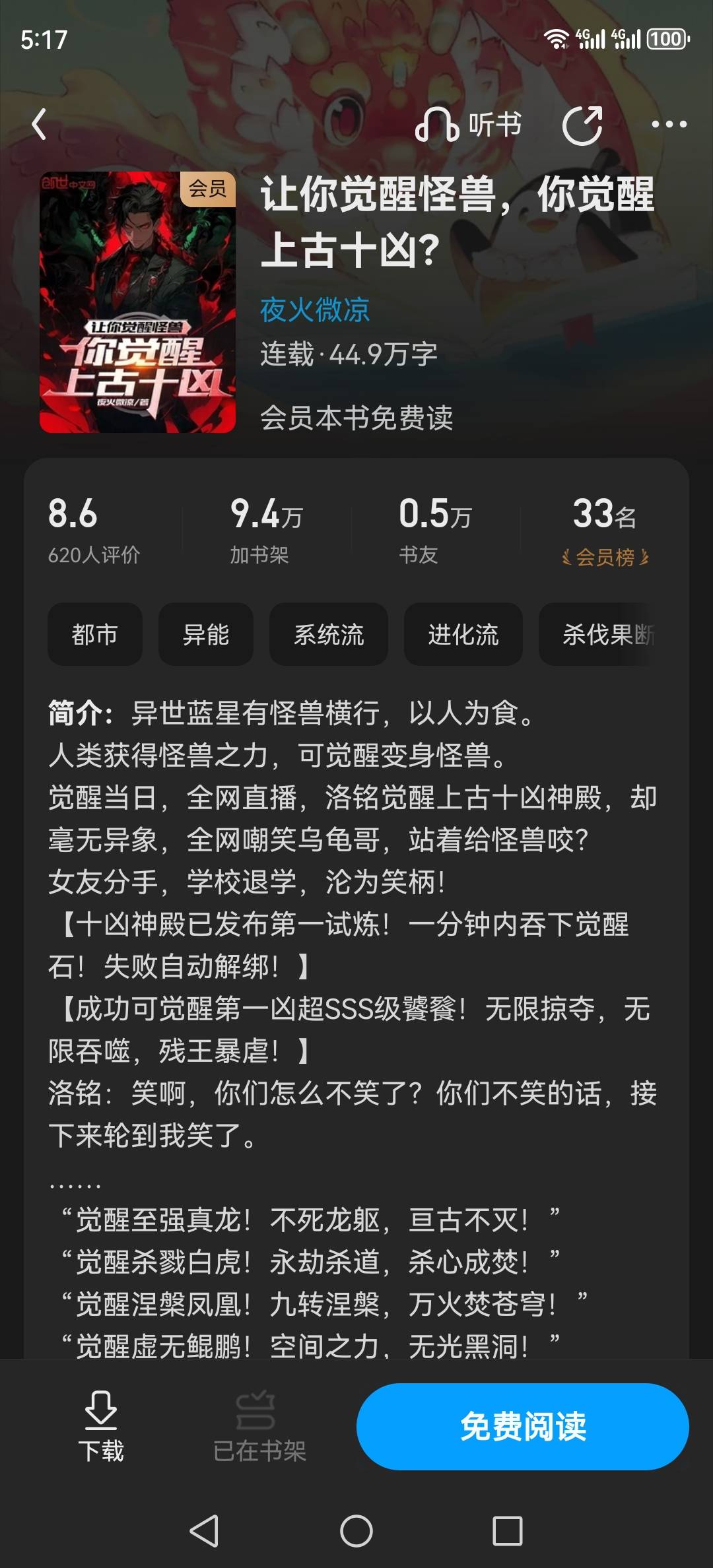Start audiobook with 听书
This screenshot has height=1568, width=713.
[x=469, y=125]
